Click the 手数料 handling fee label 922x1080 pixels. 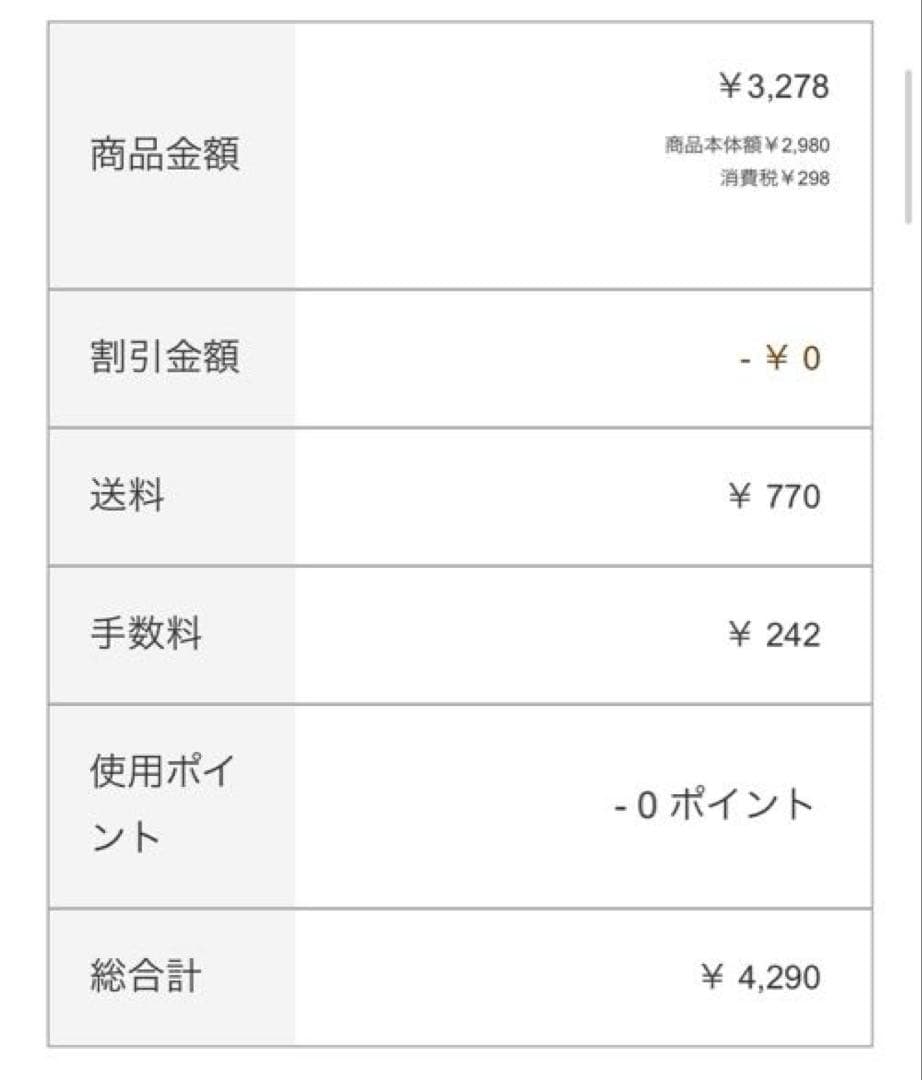(x=148, y=633)
